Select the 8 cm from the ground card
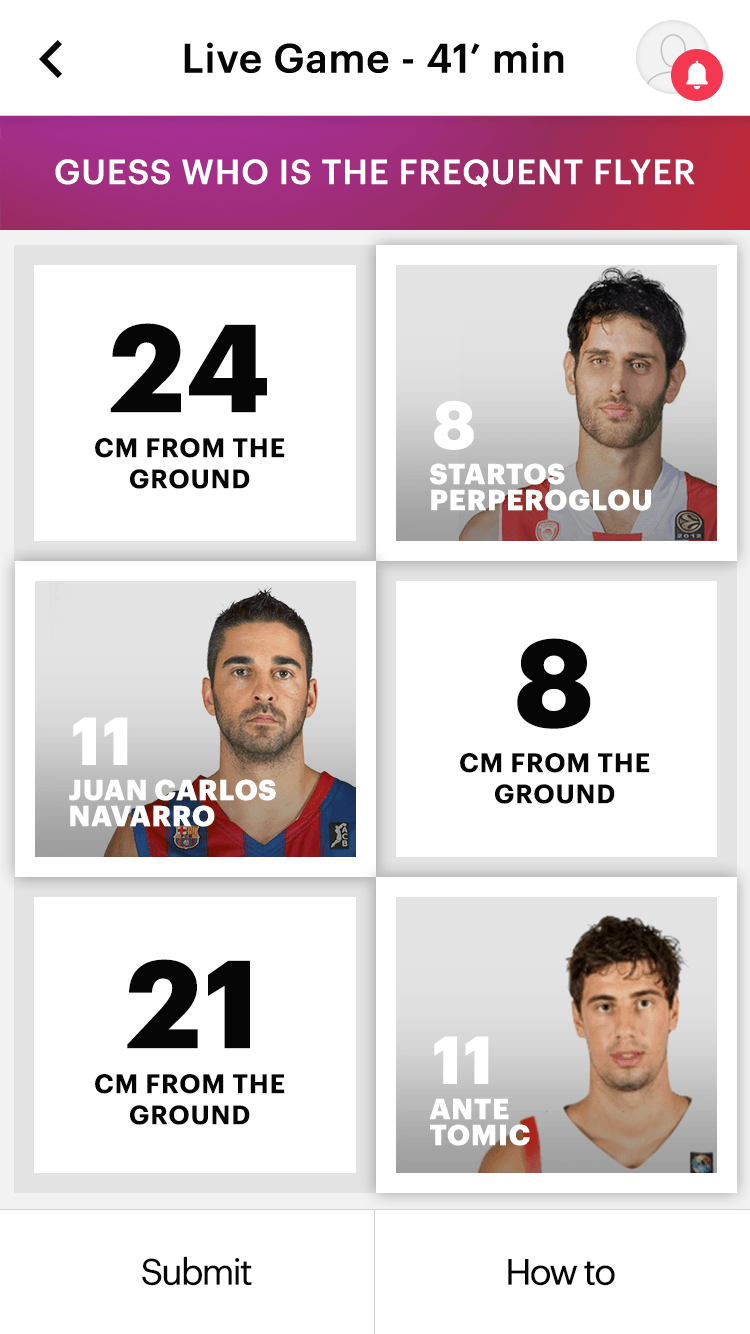This screenshot has width=750, height=1334. coord(556,719)
